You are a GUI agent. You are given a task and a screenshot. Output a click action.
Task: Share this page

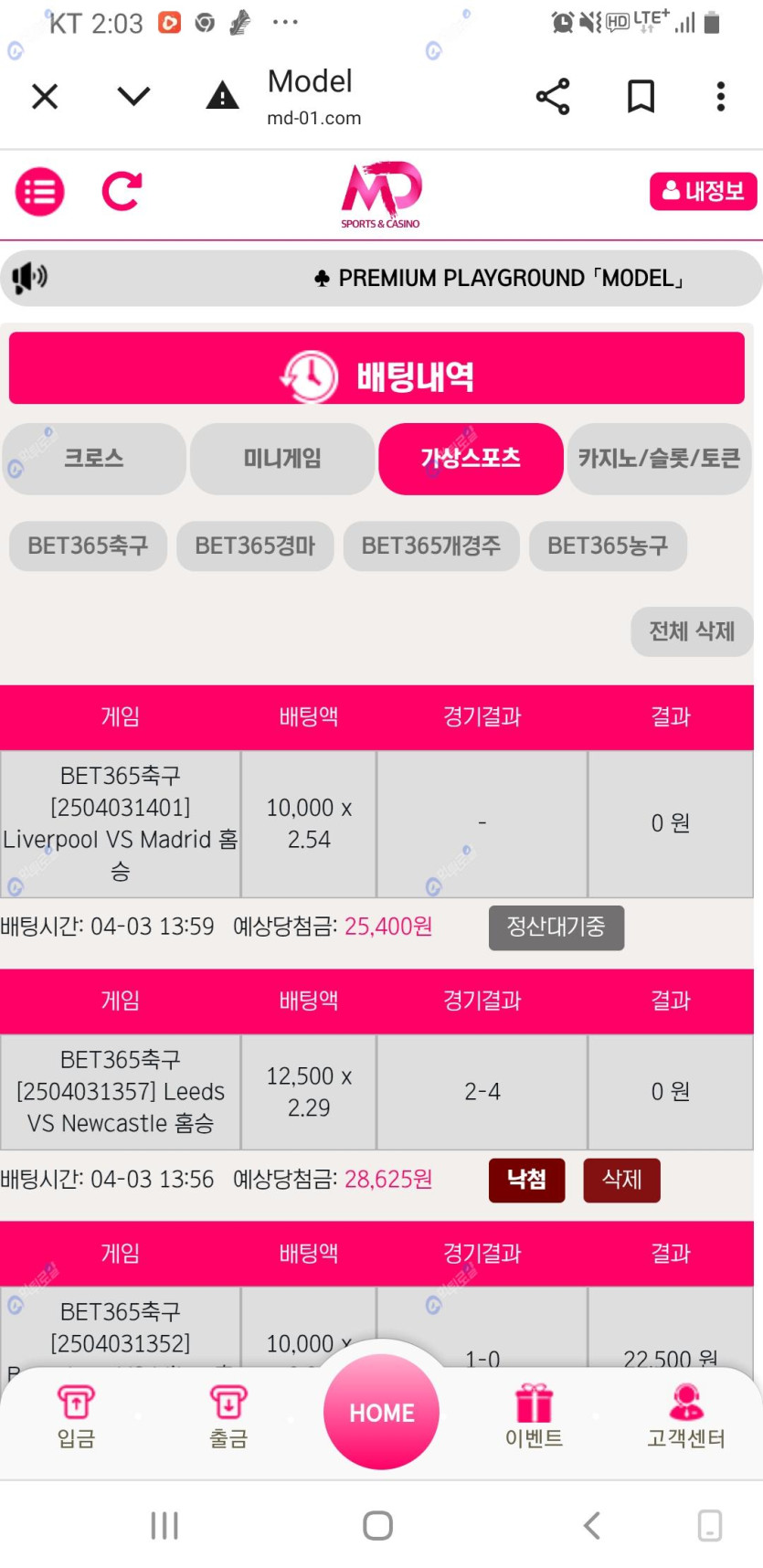coord(553,96)
